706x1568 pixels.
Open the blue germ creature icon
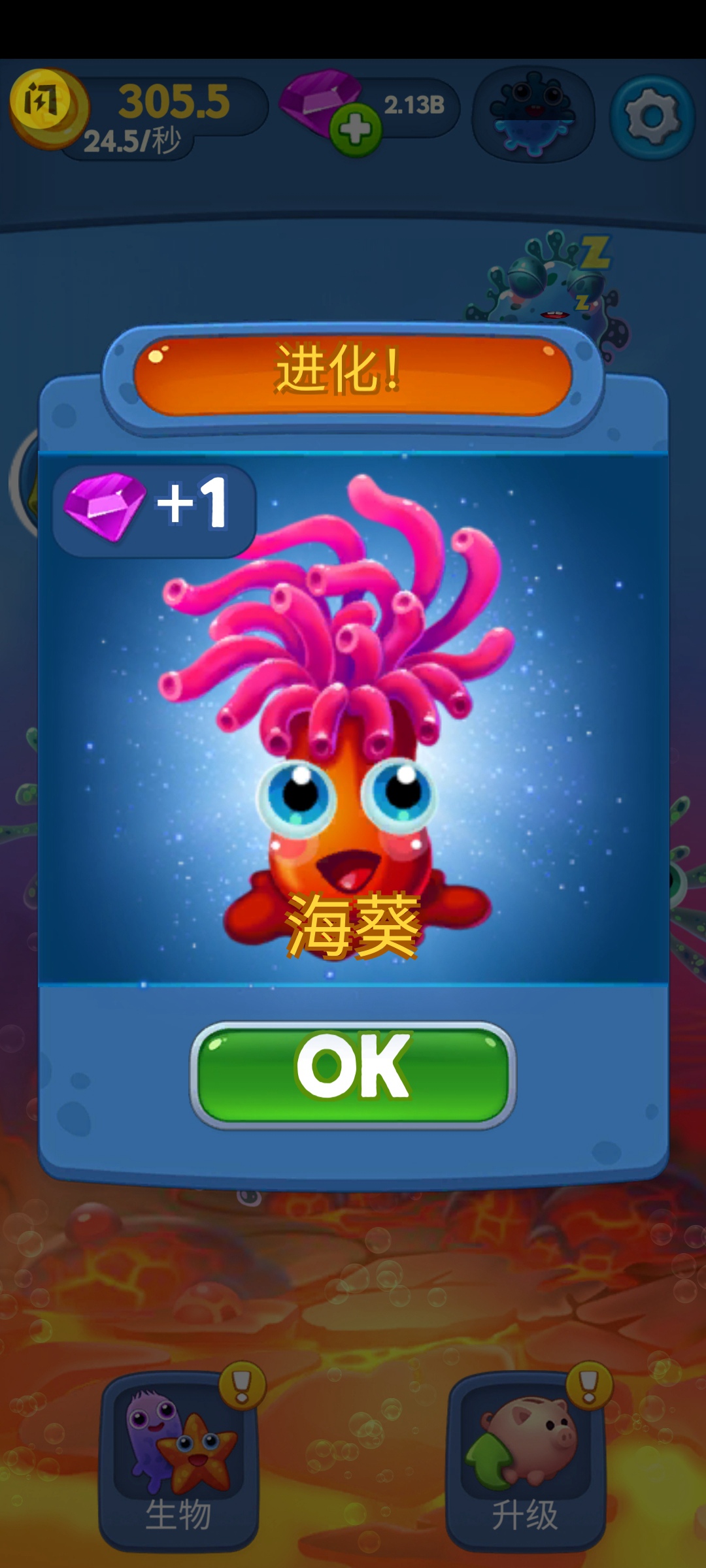point(533,114)
